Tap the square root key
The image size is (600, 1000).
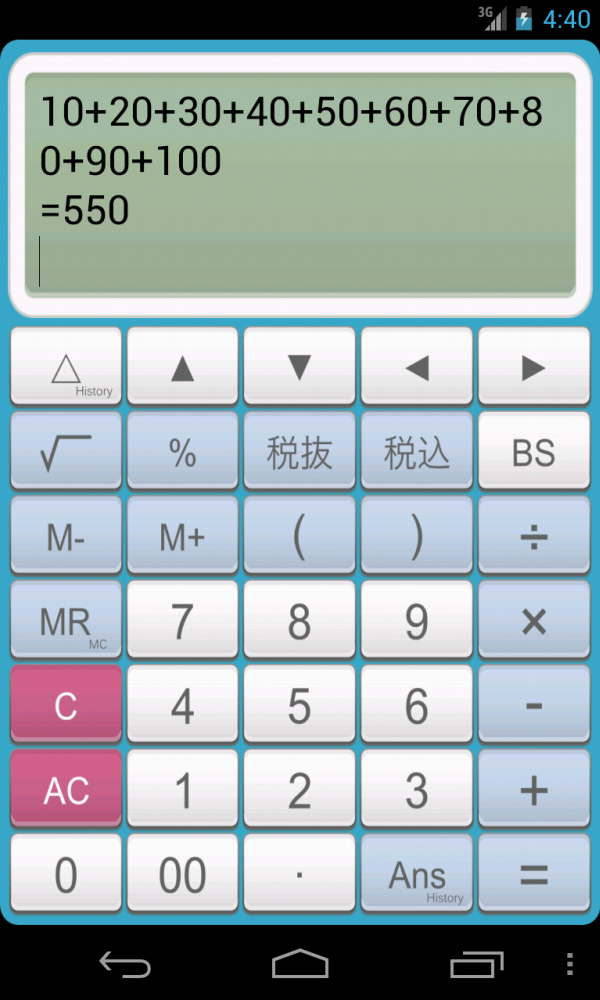click(66, 451)
